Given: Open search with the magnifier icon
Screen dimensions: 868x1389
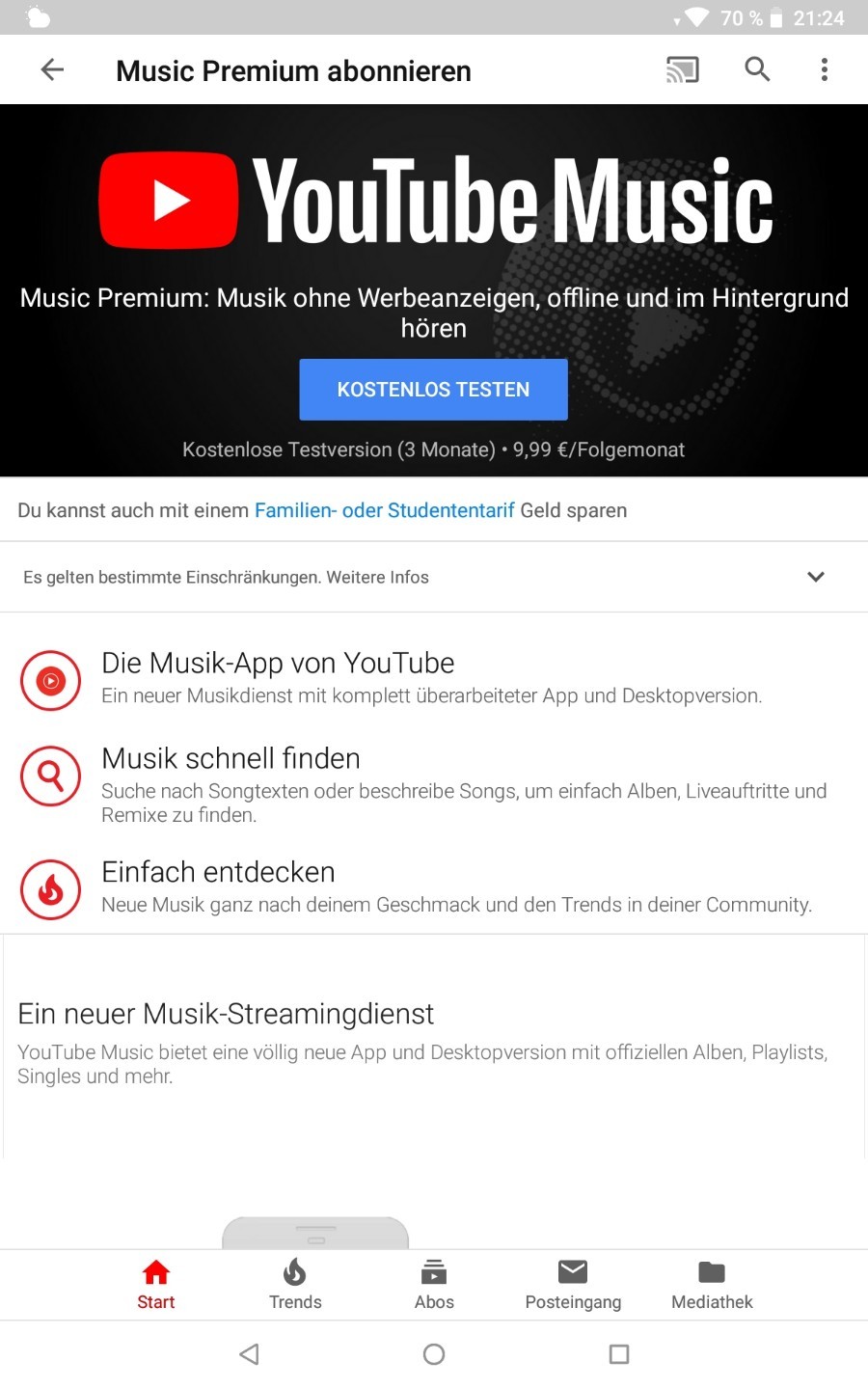Looking at the screenshot, I should pyautogui.click(x=757, y=69).
